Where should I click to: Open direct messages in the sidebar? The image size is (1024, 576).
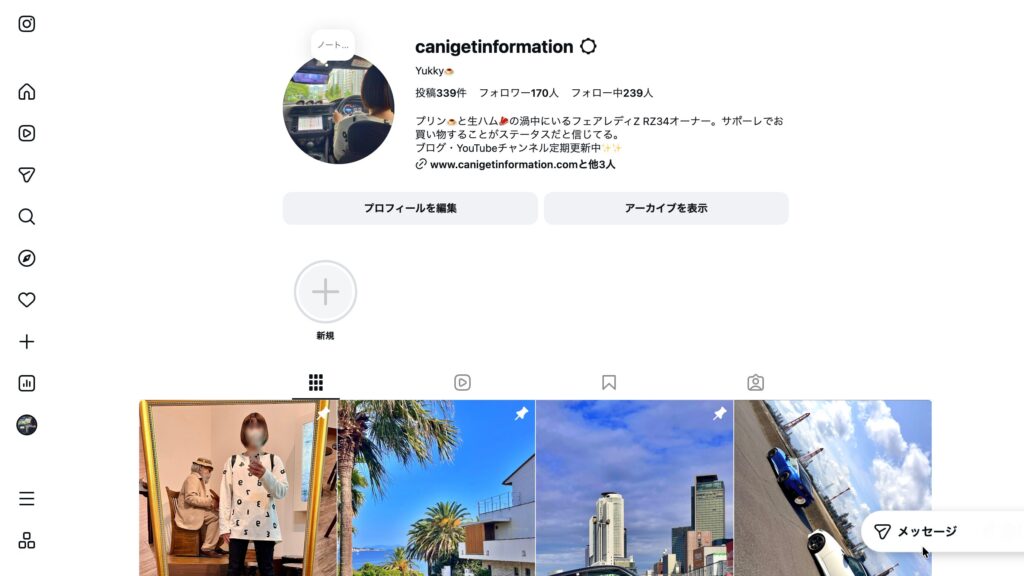tap(27, 175)
